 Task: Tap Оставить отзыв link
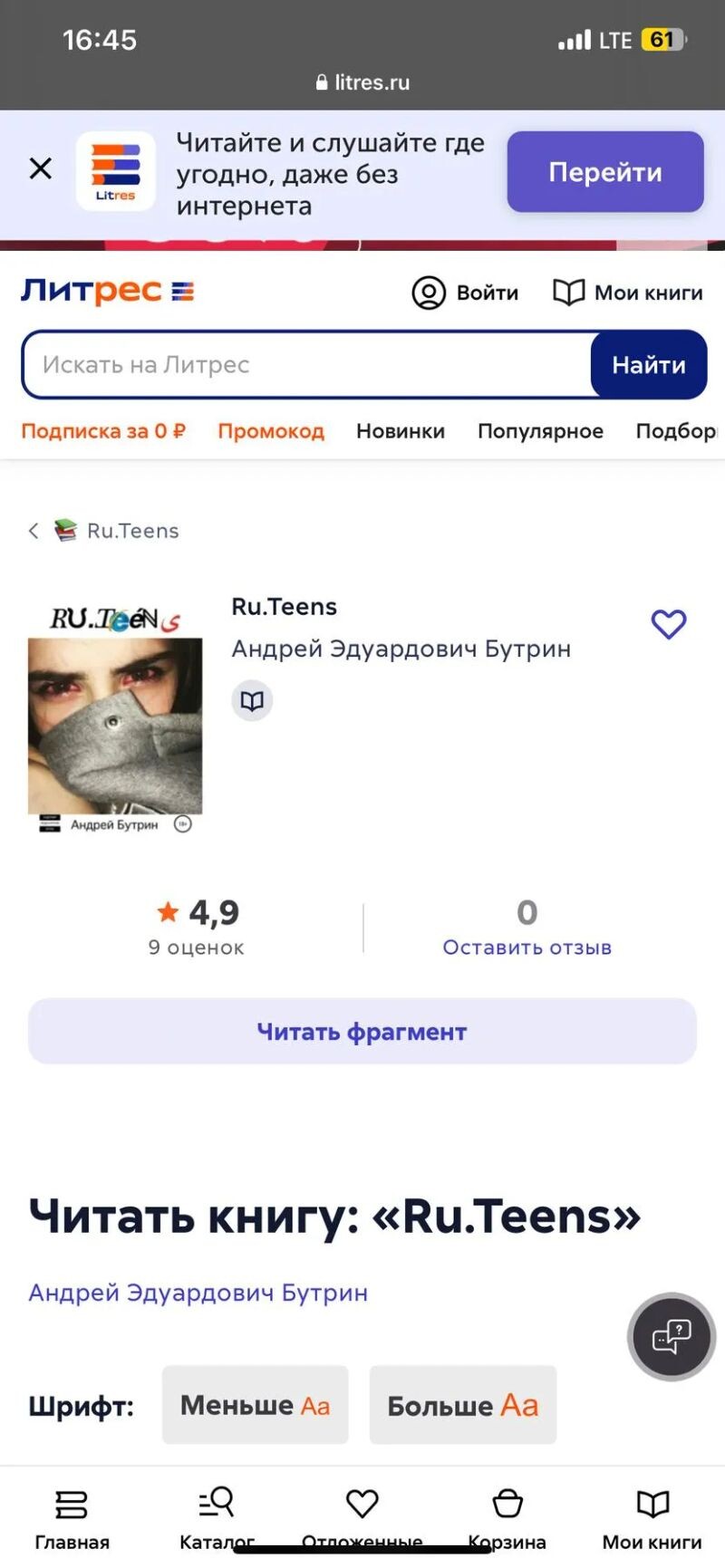click(527, 948)
